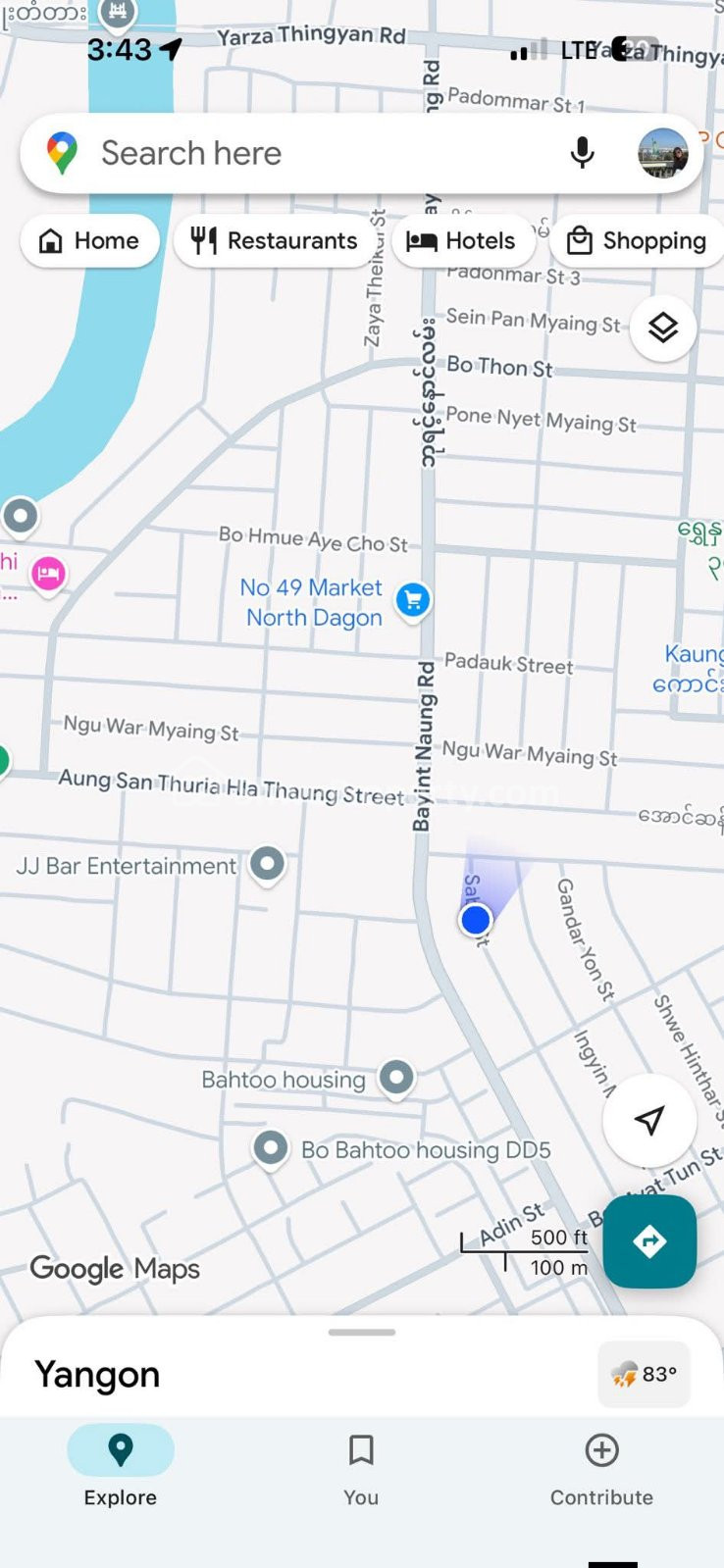Tap the JJ Bar Entertainment marker

coord(267,864)
